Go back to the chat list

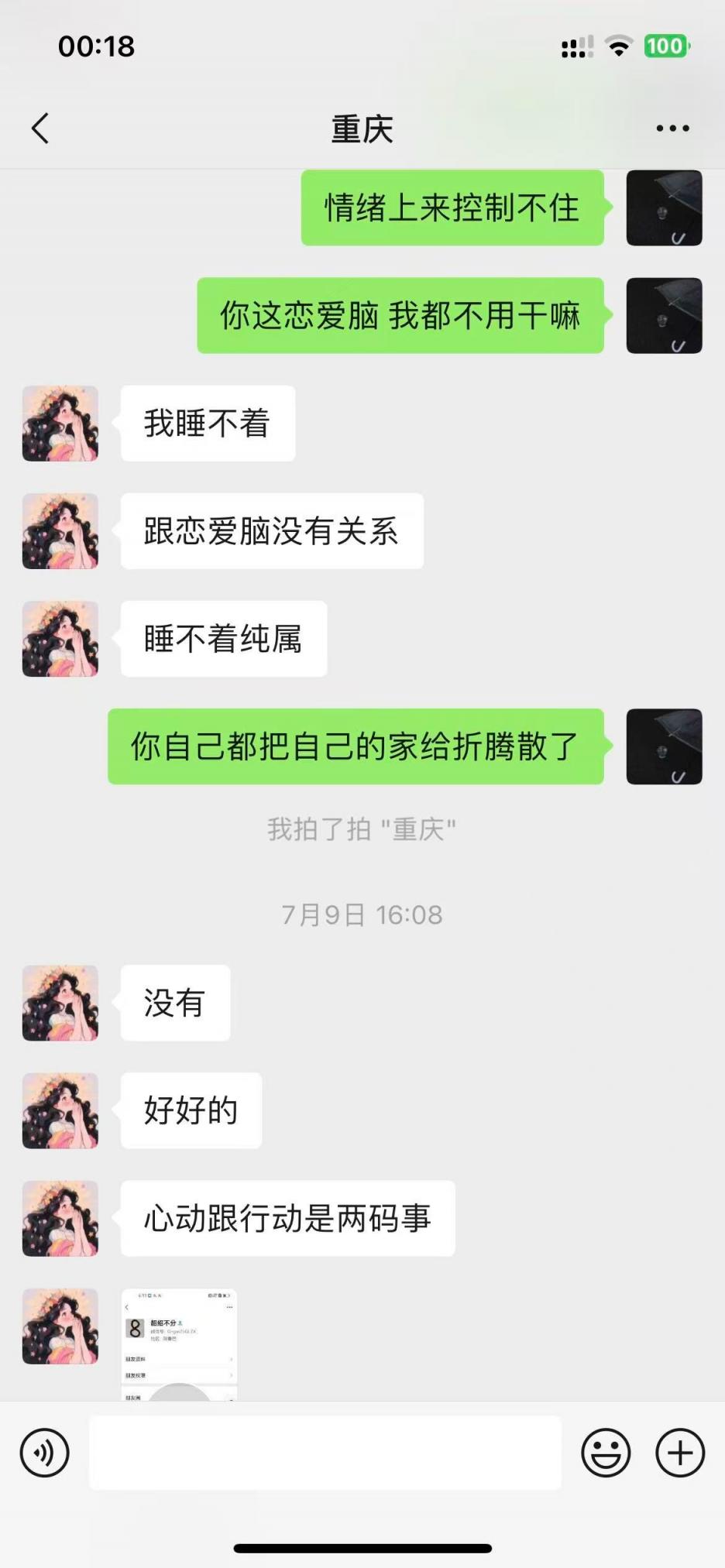click(x=40, y=129)
